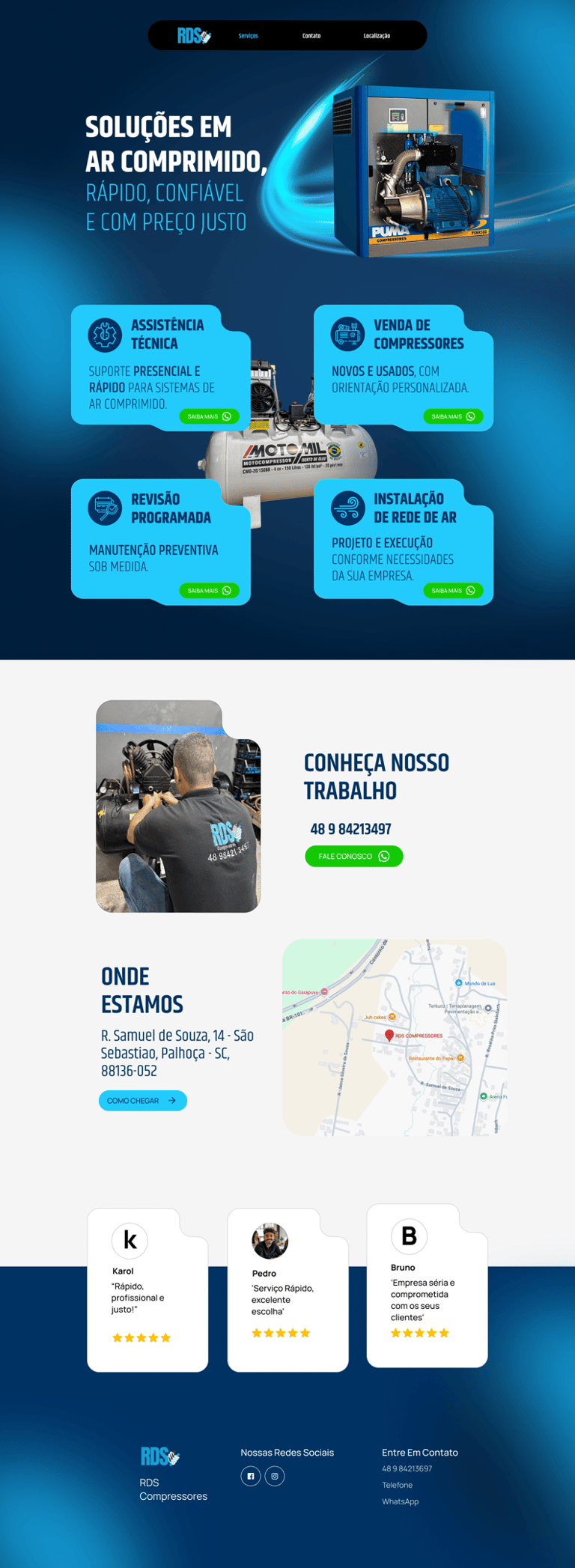The height and width of the screenshot is (1568, 575).
Task: Open the RDS Compressores map
Action: (x=395, y=1038)
